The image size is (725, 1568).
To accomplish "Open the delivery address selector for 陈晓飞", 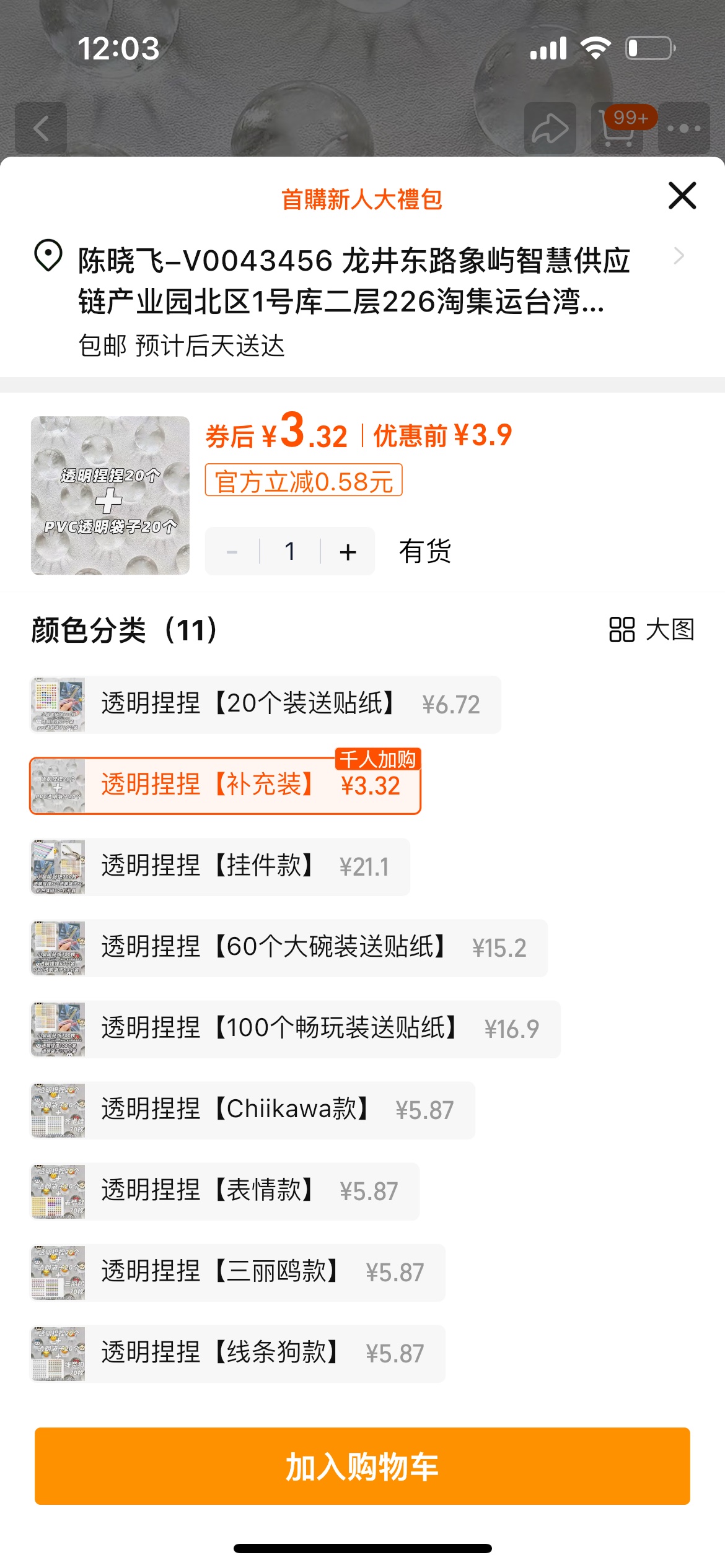I will tap(359, 280).
